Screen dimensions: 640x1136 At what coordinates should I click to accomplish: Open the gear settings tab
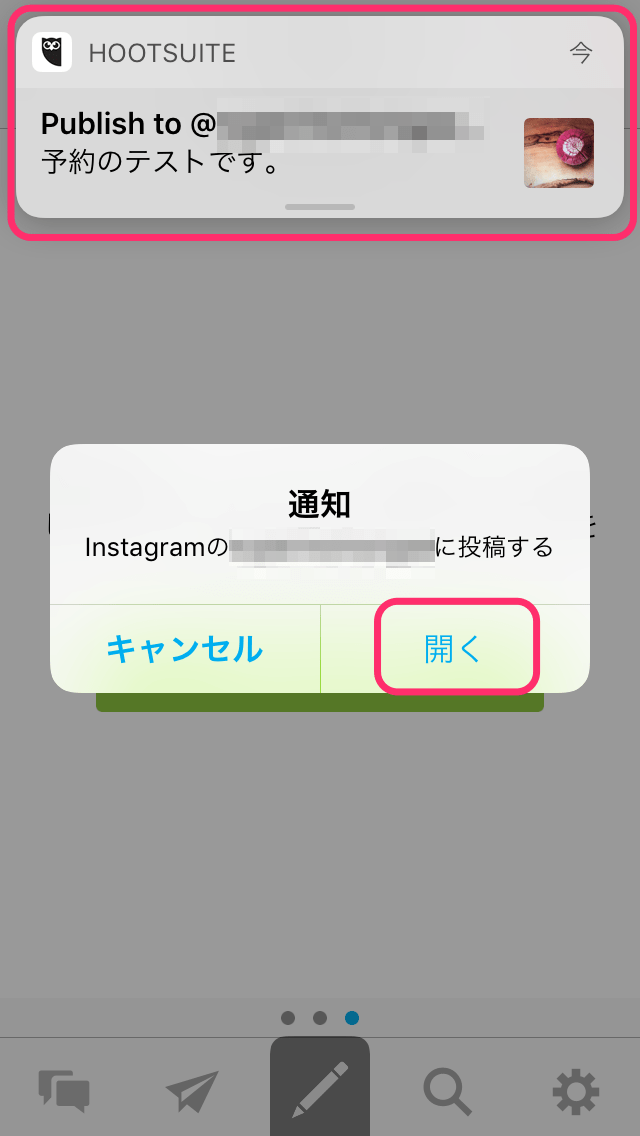[576, 1089]
